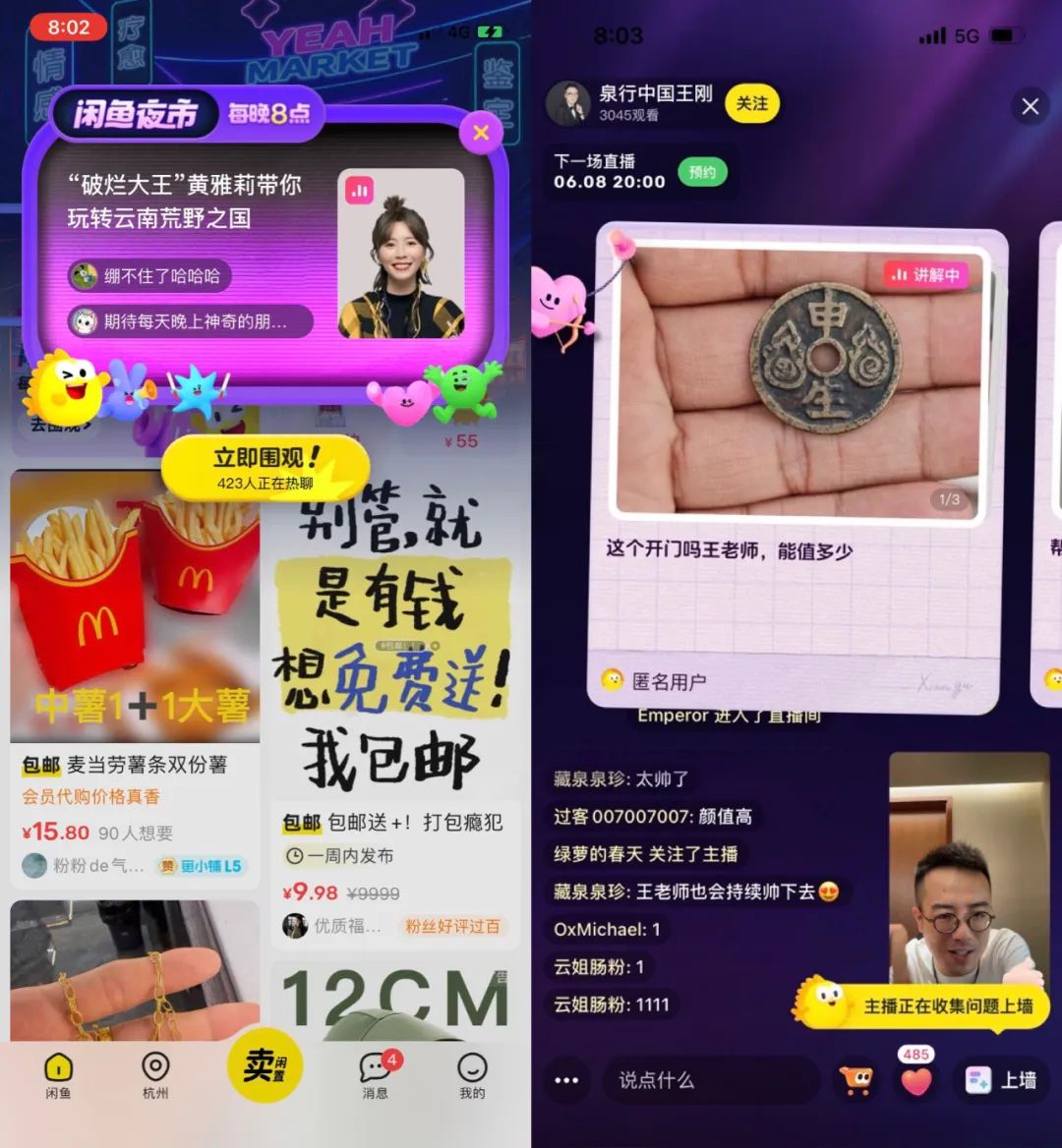
Task: Open the three-dot more options menu
Action: tap(566, 1080)
